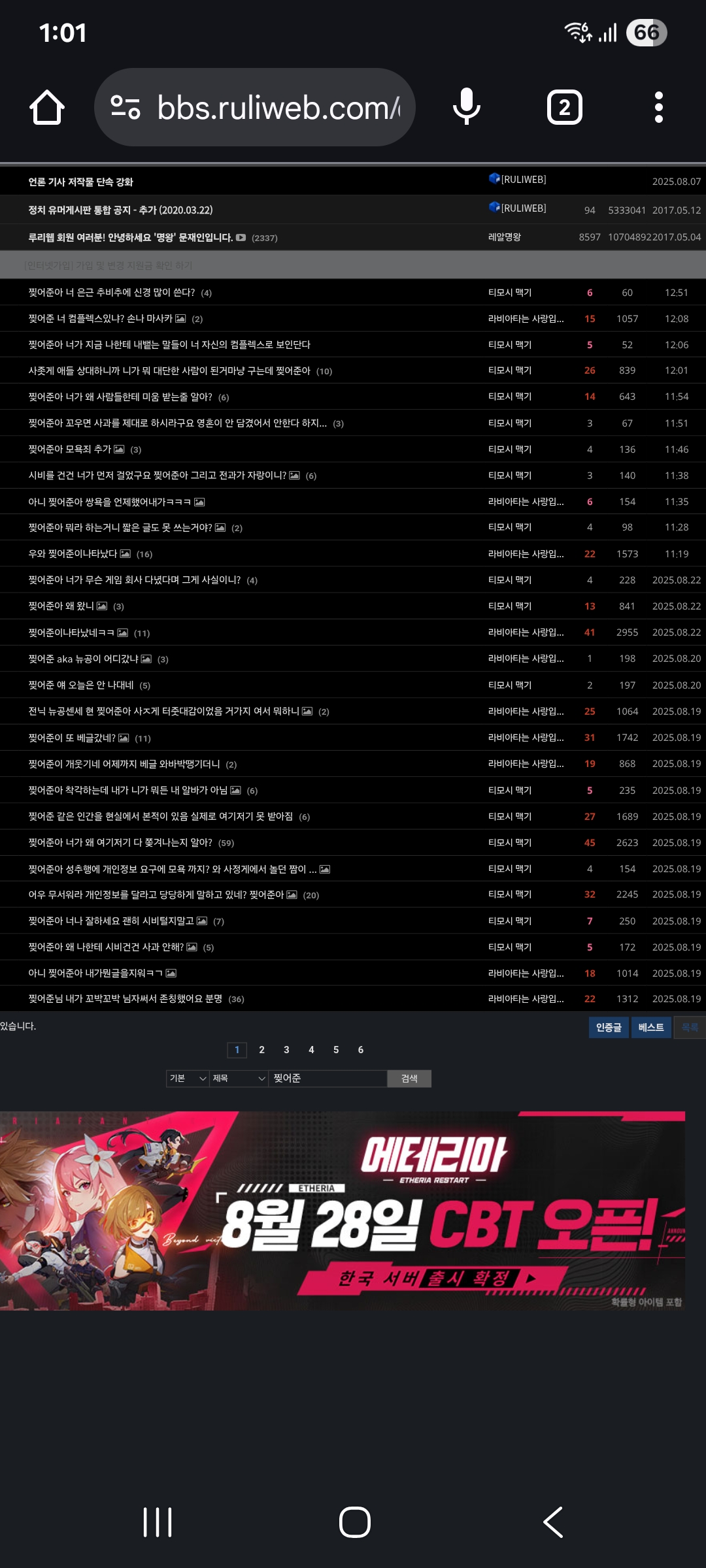Go to the browser home page
Screen dimensions: 706x1568
[47, 108]
